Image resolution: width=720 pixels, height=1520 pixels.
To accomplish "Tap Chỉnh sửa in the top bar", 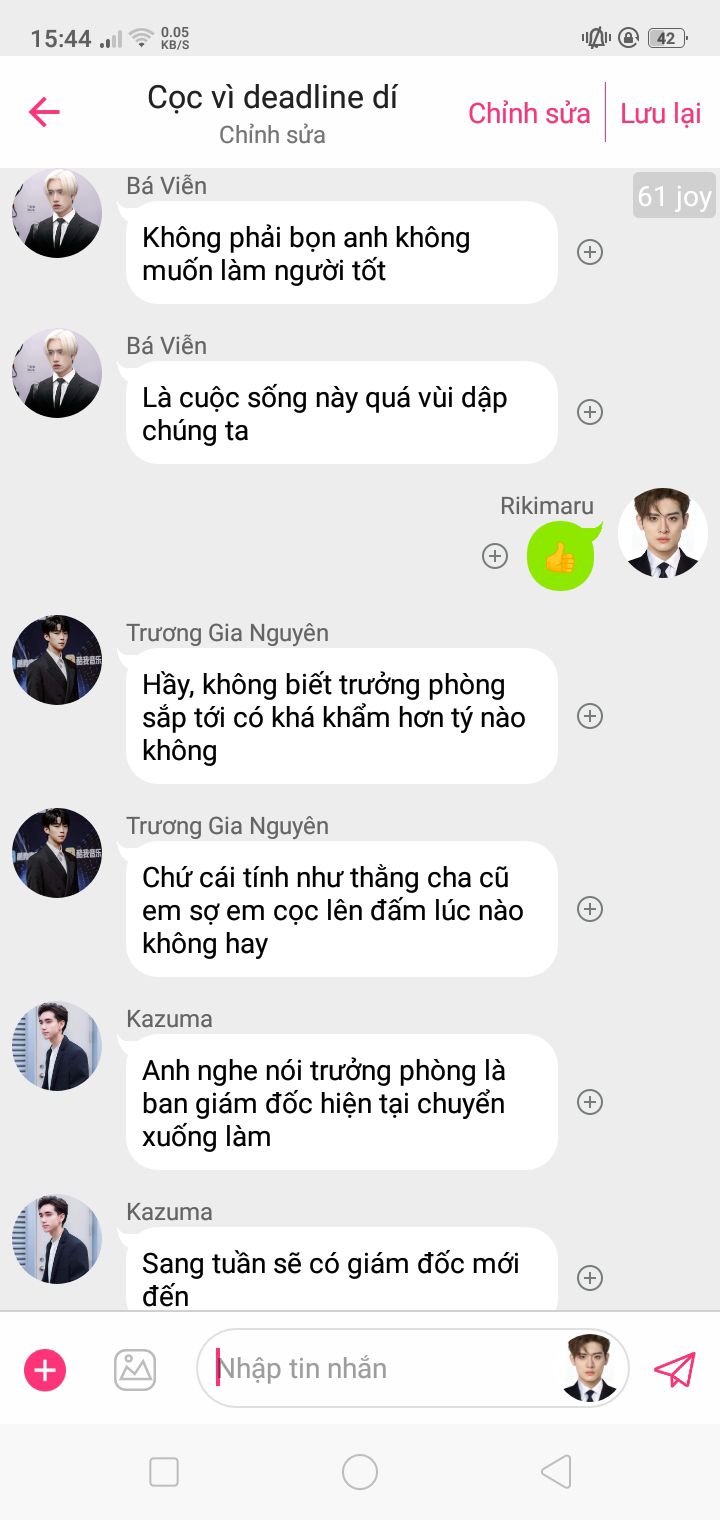I will pyautogui.click(x=529, y=113).
